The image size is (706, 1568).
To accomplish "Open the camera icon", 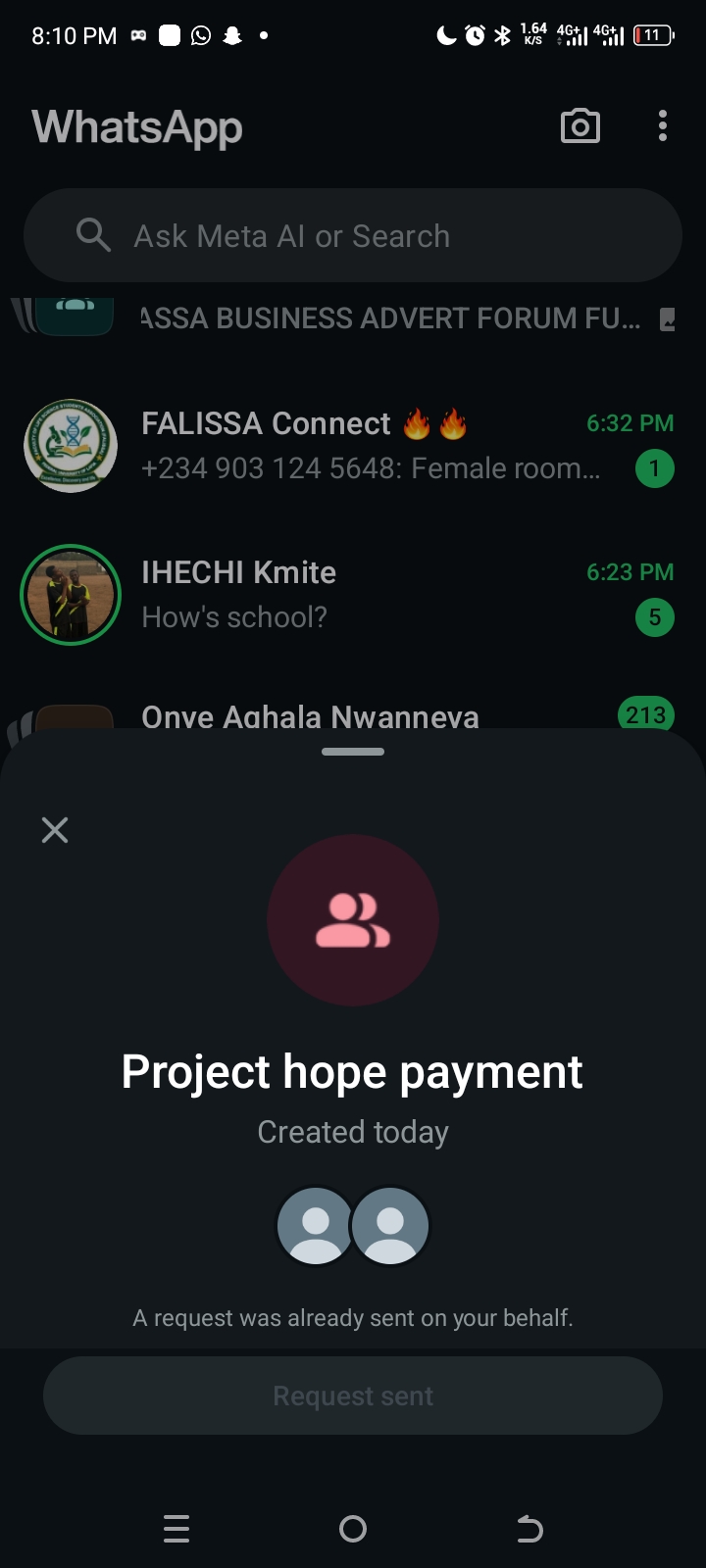I will point(580,126).
